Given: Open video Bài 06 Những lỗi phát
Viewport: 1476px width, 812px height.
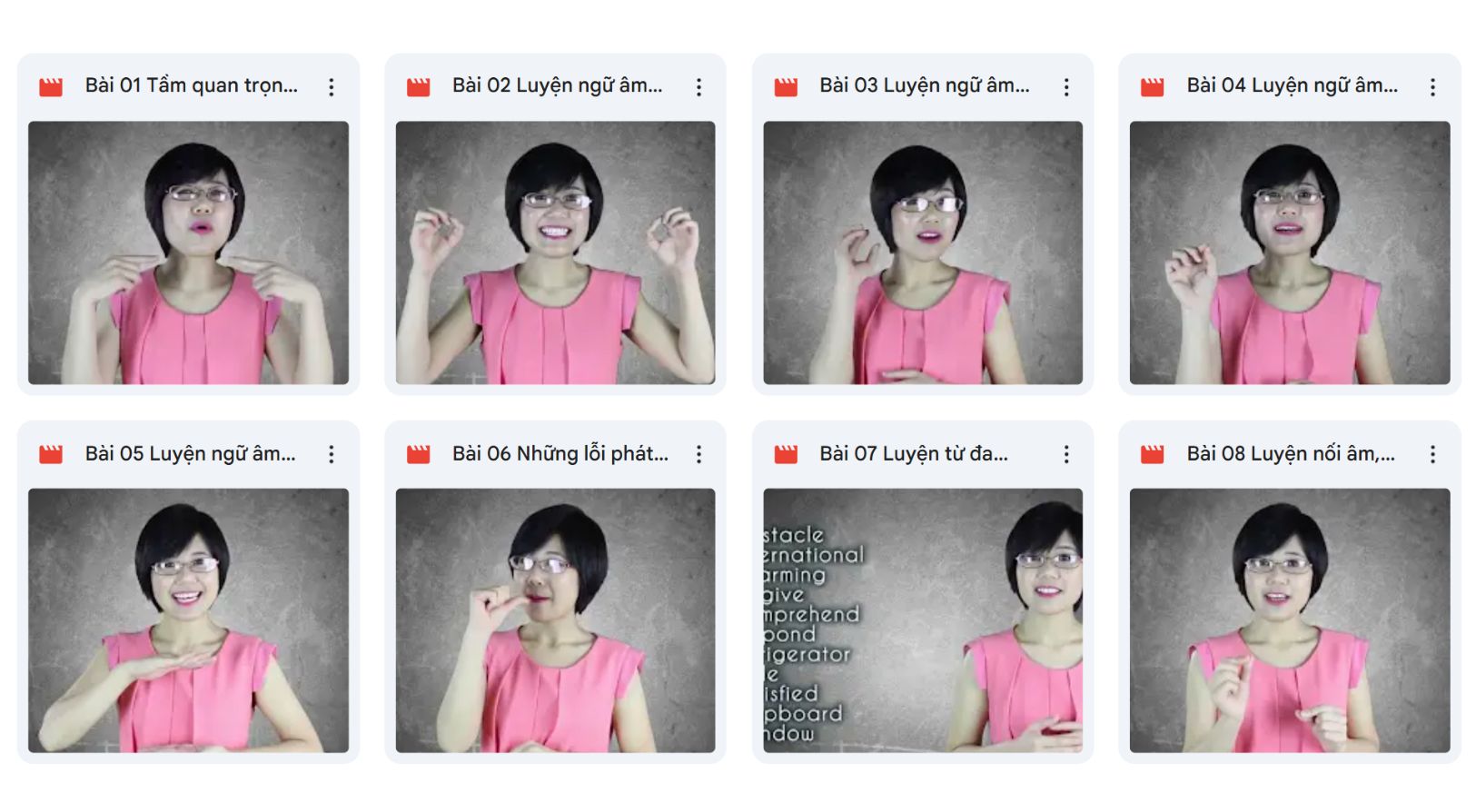Looking at the screenshot, I should point(555,619).
